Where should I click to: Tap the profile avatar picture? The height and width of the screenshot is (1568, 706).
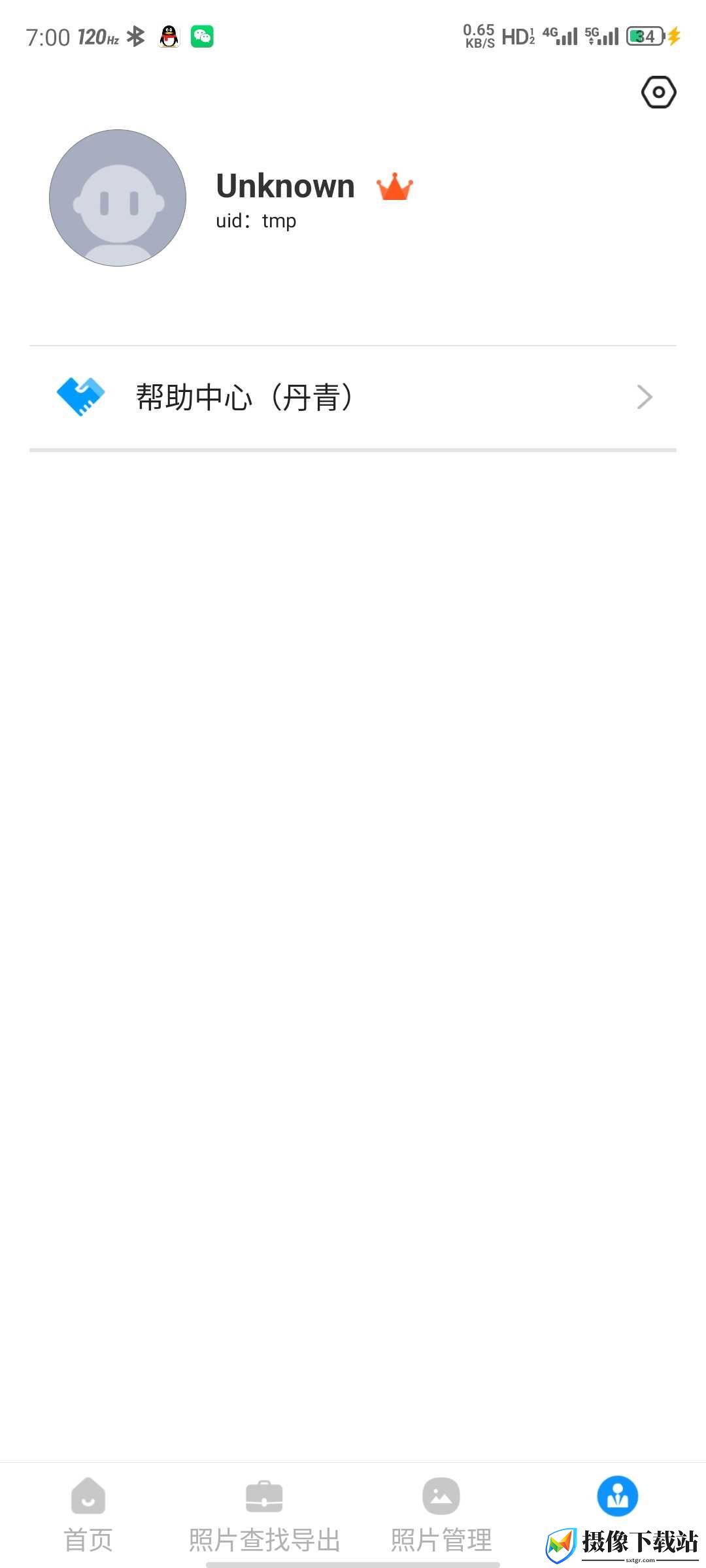pyautogui.click(x=118, y=198)
